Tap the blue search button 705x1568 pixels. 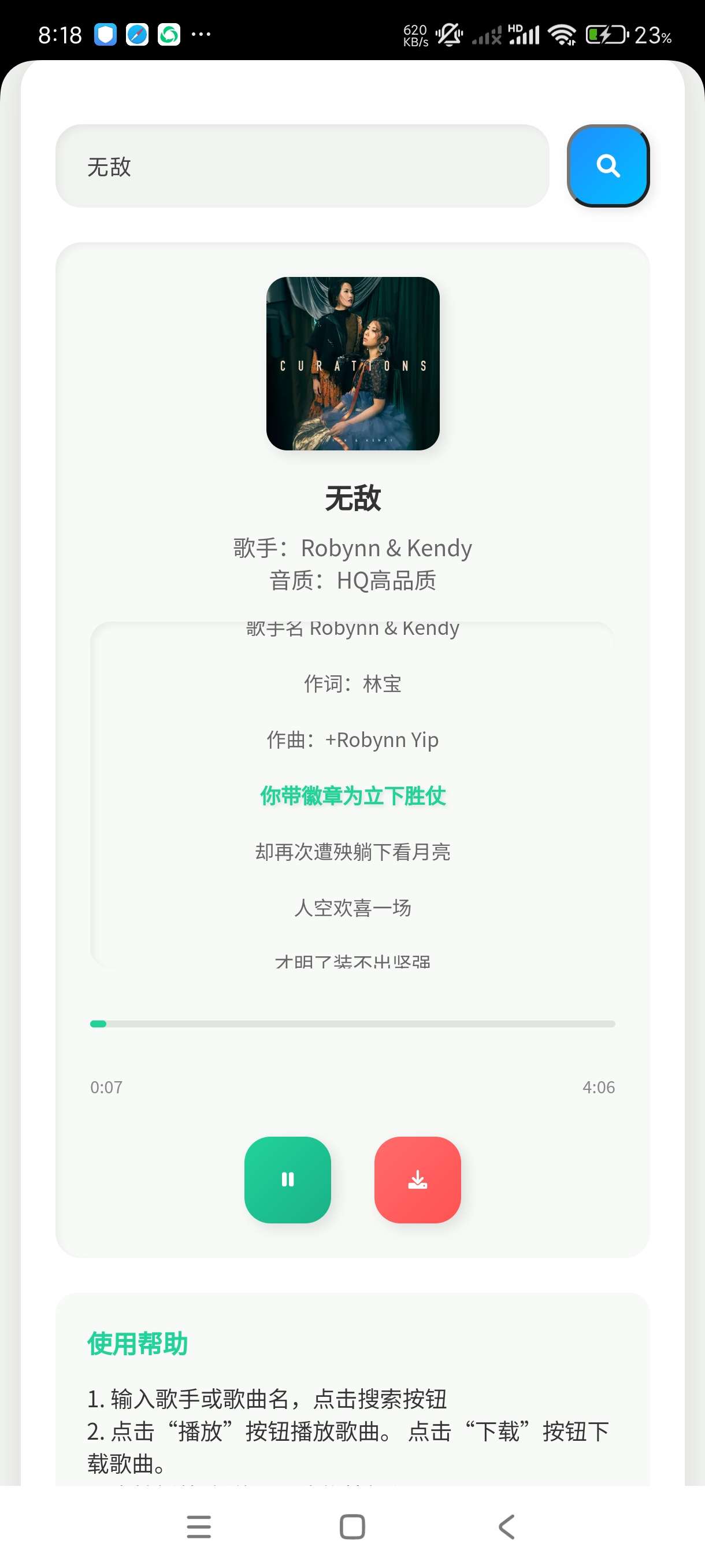point(608,166)
